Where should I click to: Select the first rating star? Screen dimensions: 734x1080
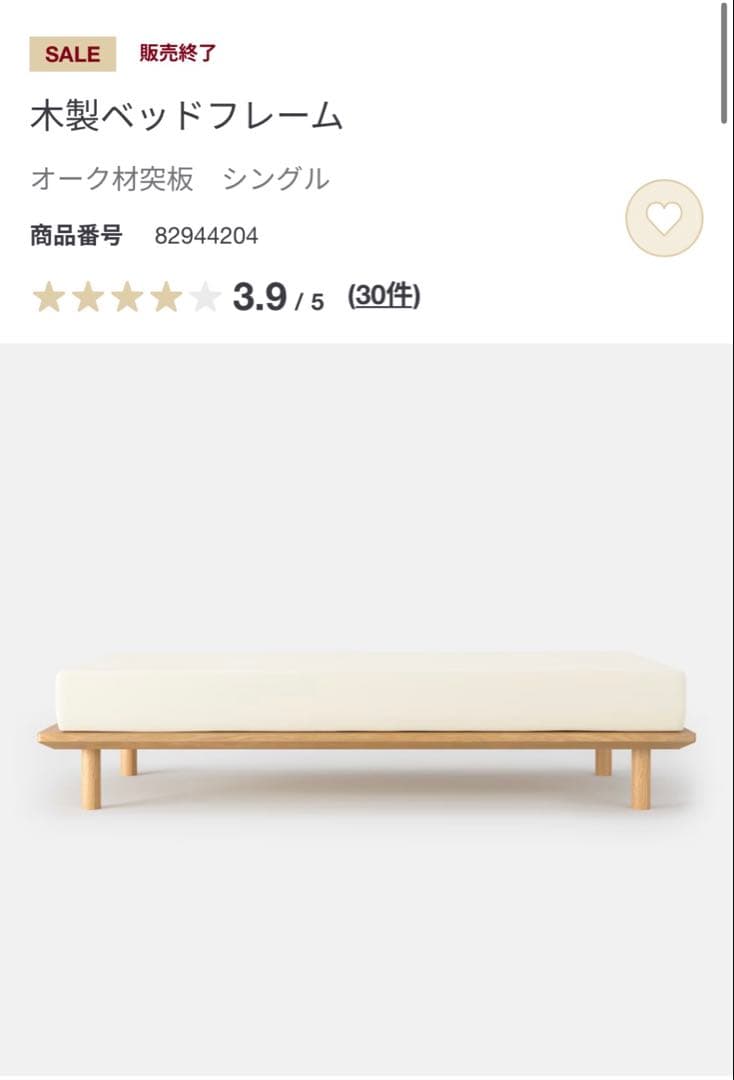47,297
